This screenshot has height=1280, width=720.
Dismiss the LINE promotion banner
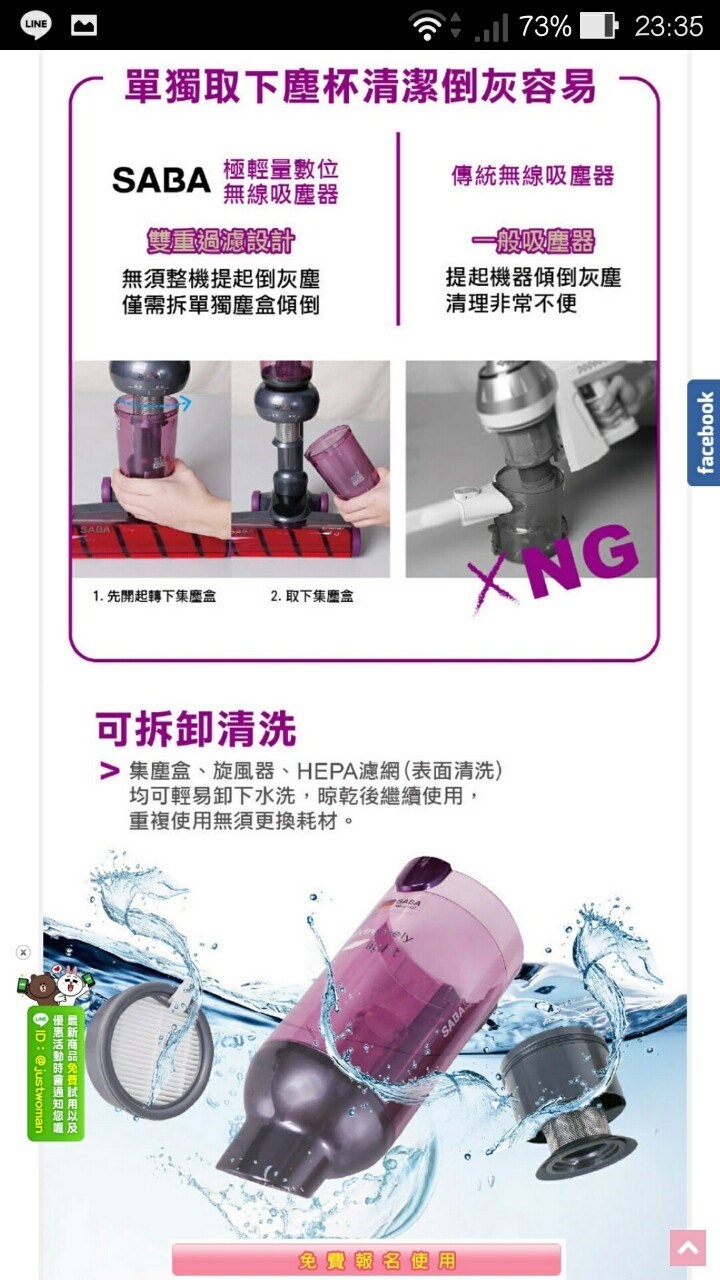click(x=23, y=953)
